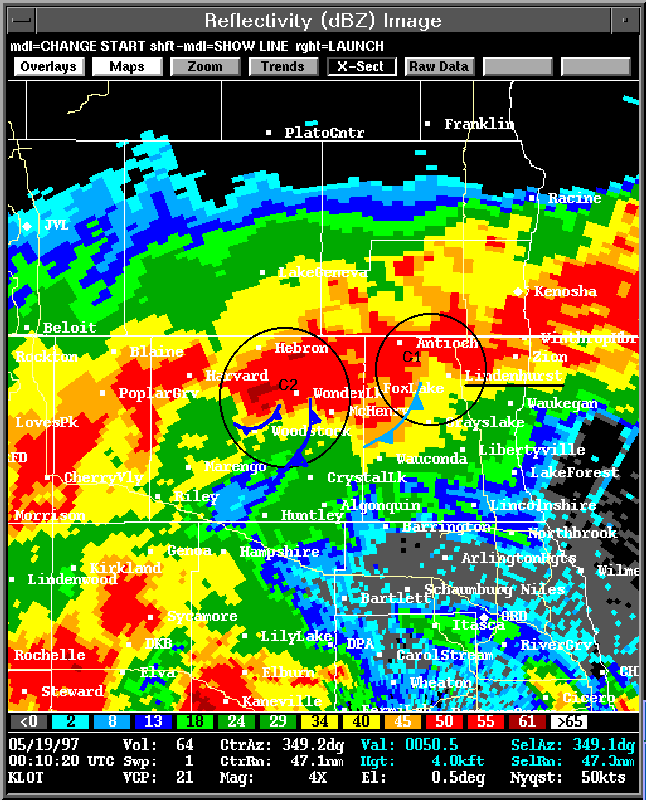Open the Overlays button
The width and height of the screenshot is (646, 800).
pyautogui.click(x=49, y=67)
